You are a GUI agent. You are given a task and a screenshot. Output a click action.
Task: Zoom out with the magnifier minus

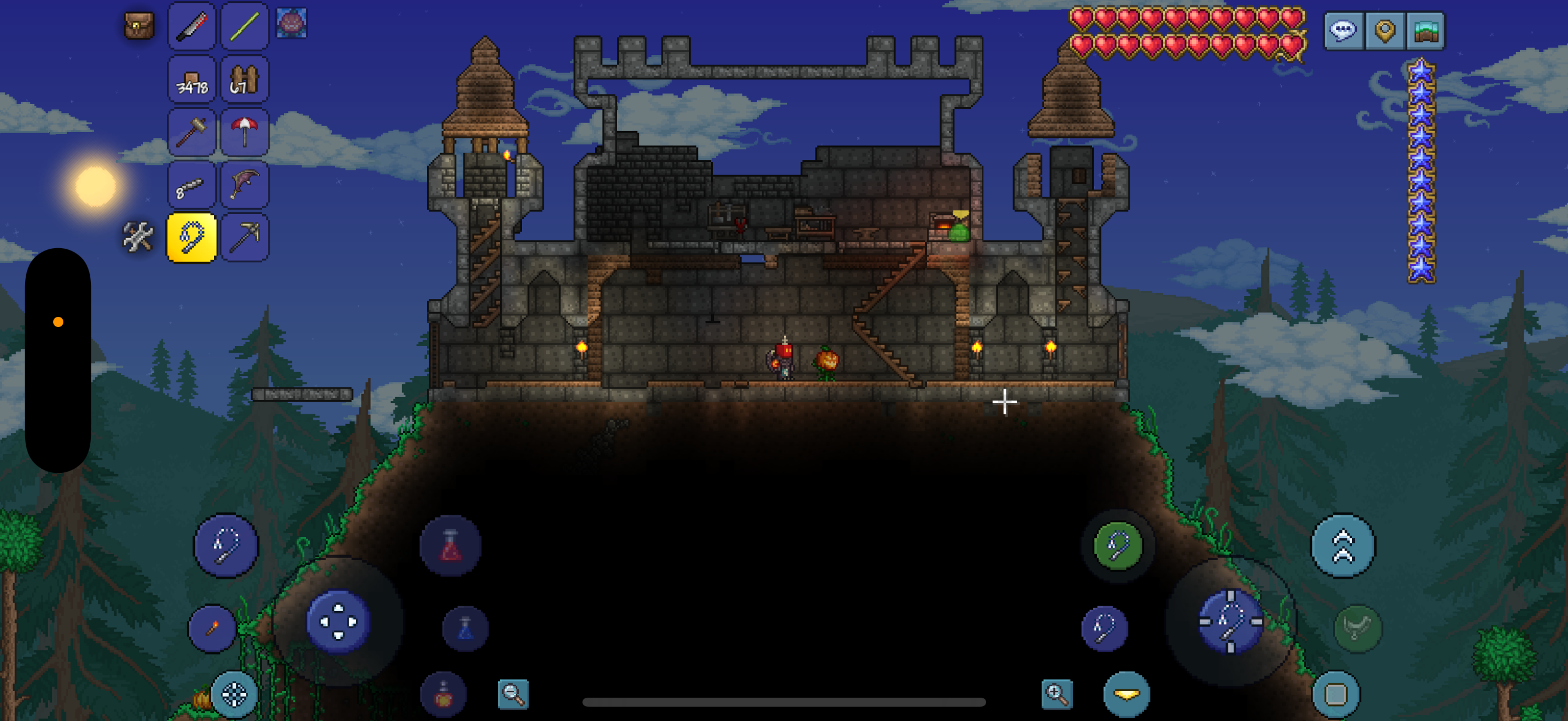tap(513, 693)
